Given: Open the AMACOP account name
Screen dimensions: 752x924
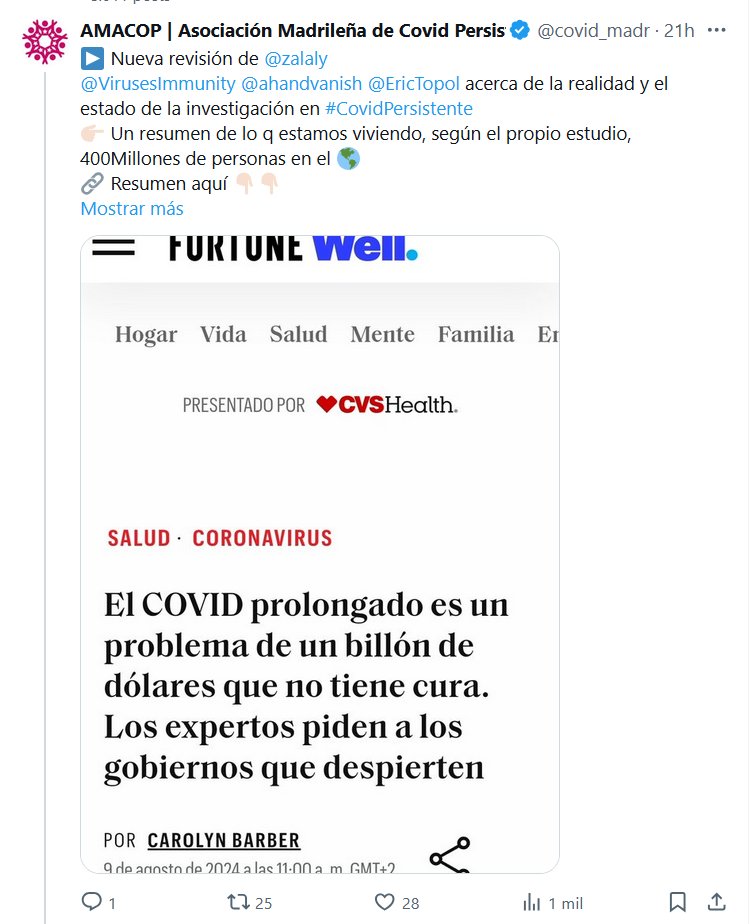Looking at the screenshot, I should click(292, 31).
